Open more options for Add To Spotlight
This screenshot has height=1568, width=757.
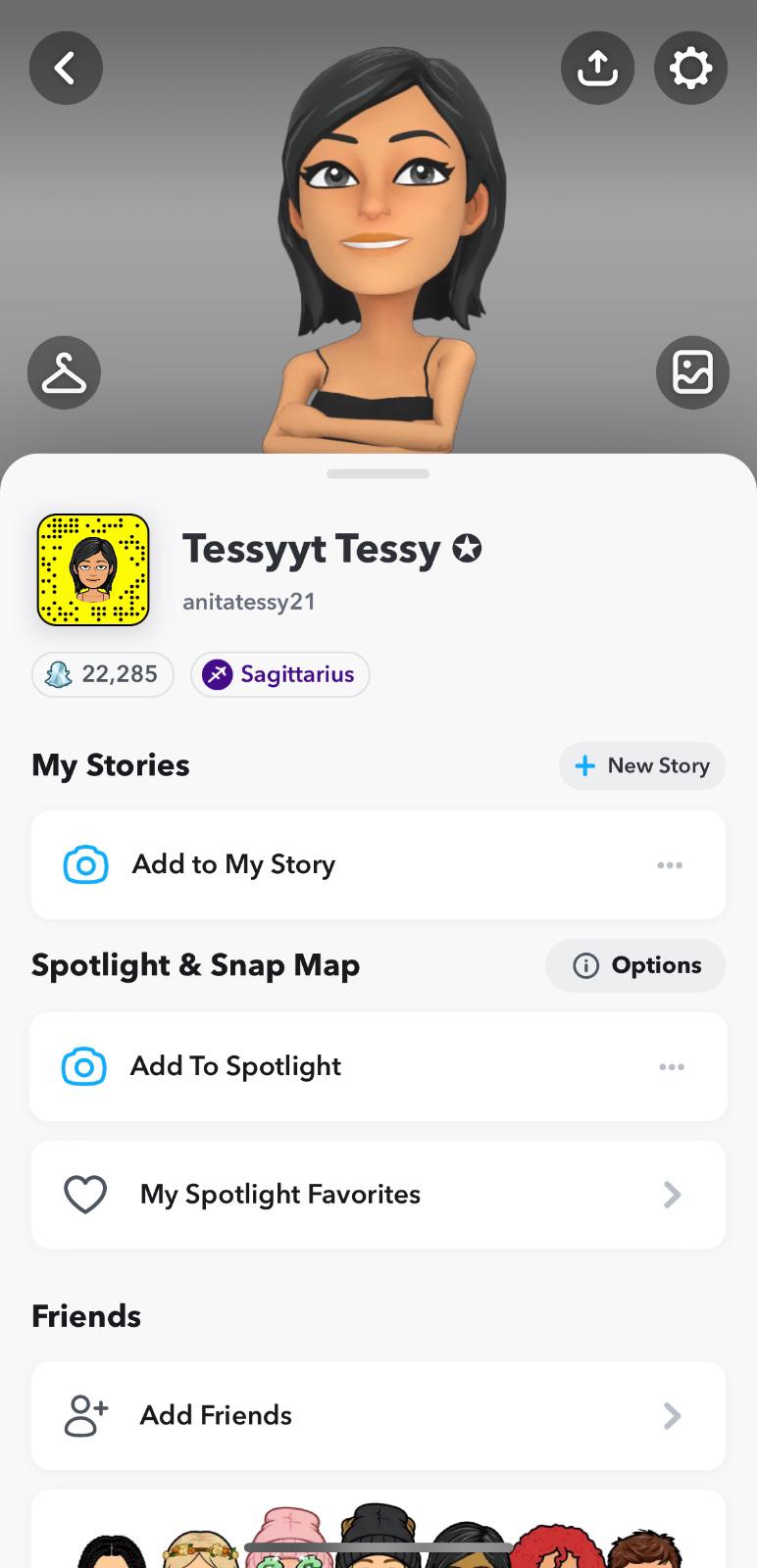[672, 1067]
